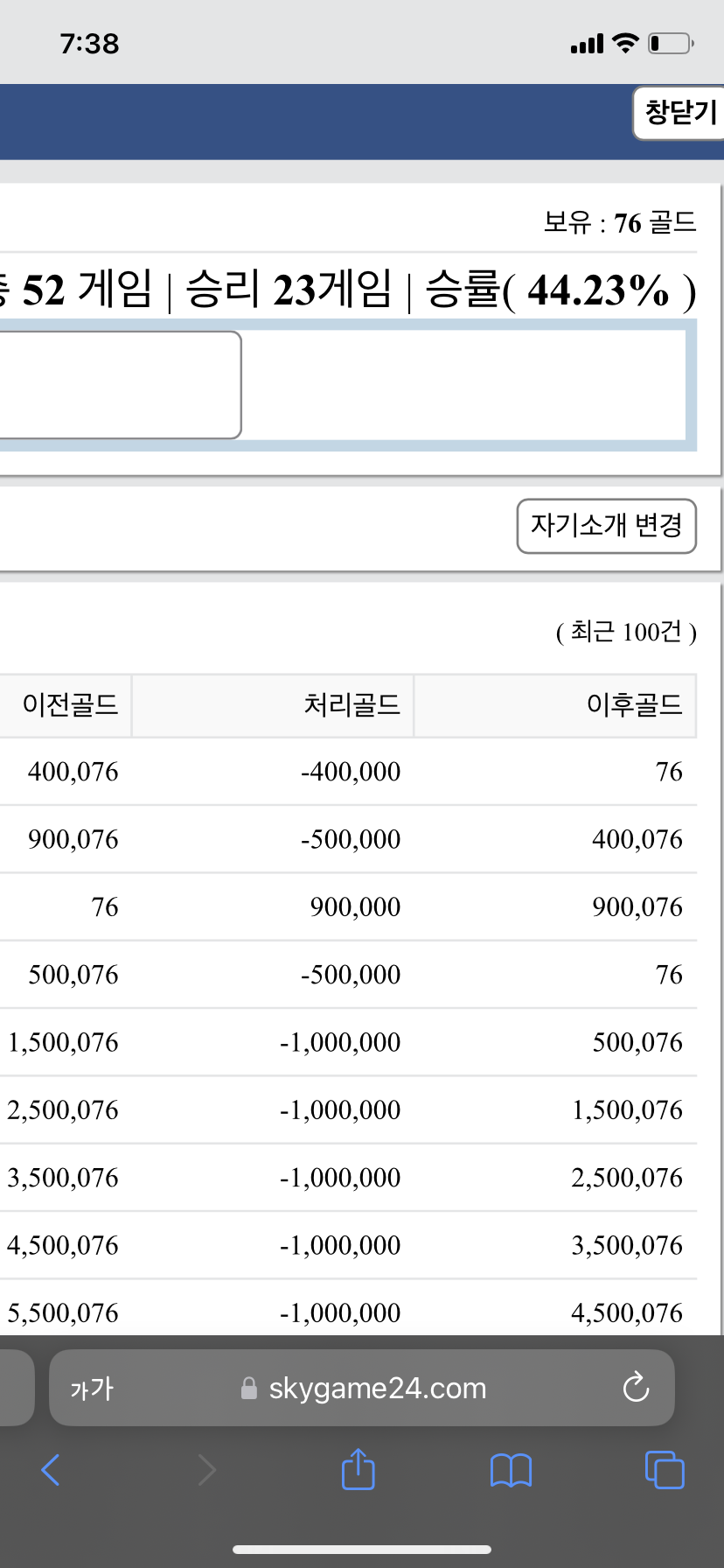Screen dimensions: 724x1568
Task: Open Safari bookmarks
Action: point(512,1470)
